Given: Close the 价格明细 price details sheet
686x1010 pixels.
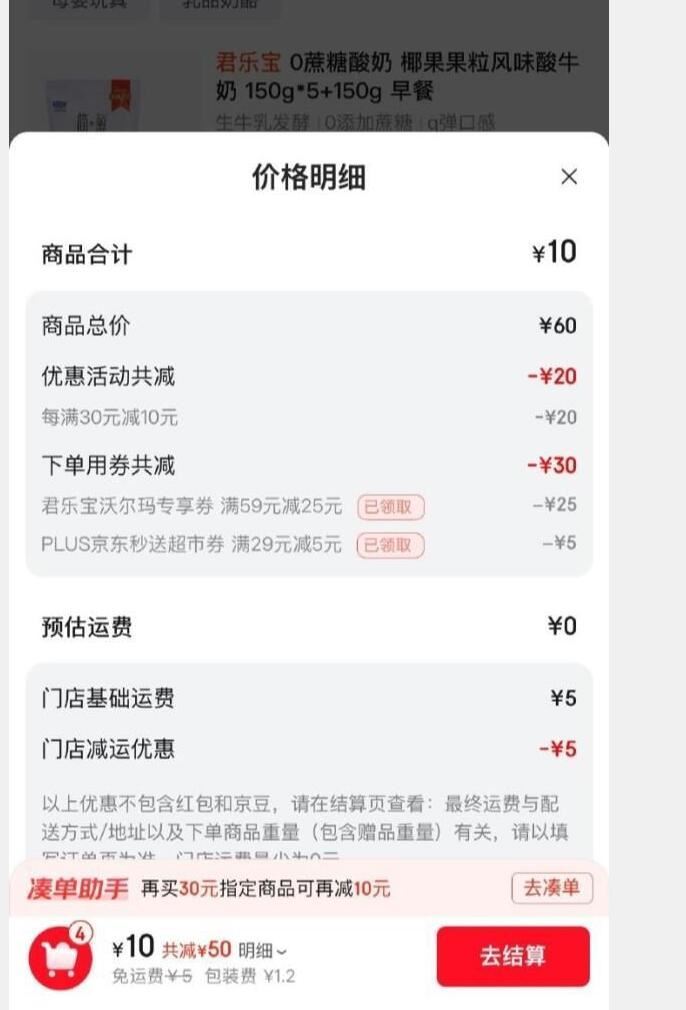Looking at the screenshot, I should (x=569, y=177).
